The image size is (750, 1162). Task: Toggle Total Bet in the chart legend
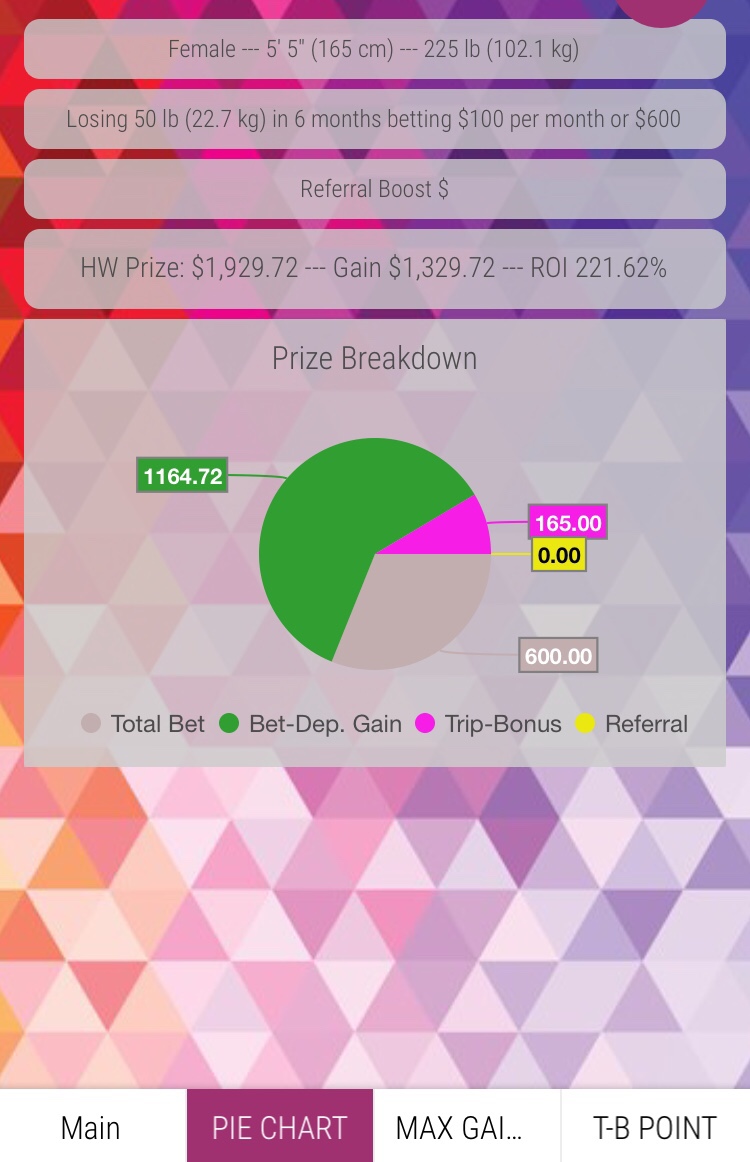(x=144, y=724)
